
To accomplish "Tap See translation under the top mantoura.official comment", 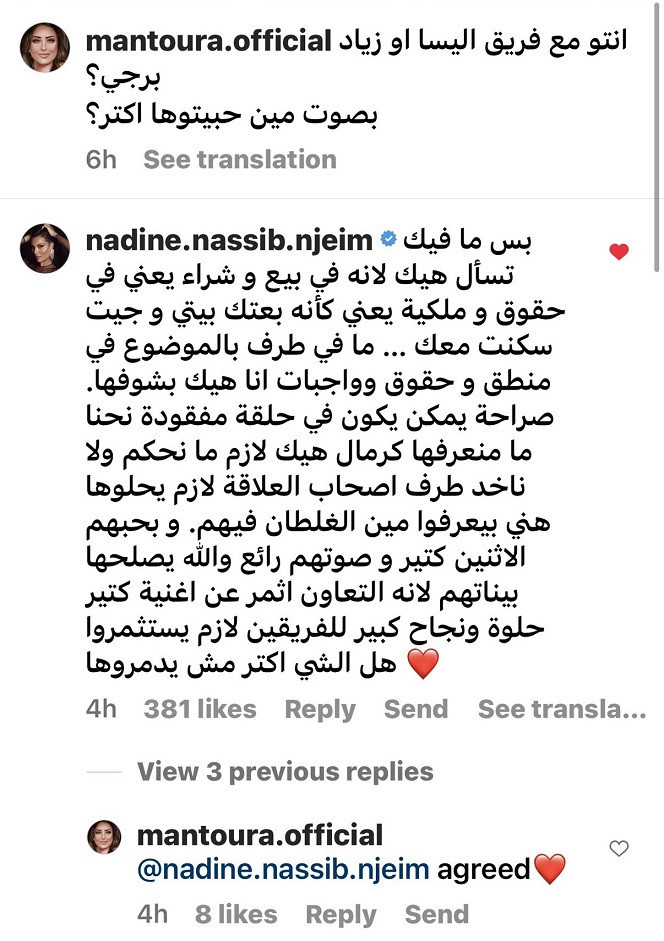I will 239,159.
